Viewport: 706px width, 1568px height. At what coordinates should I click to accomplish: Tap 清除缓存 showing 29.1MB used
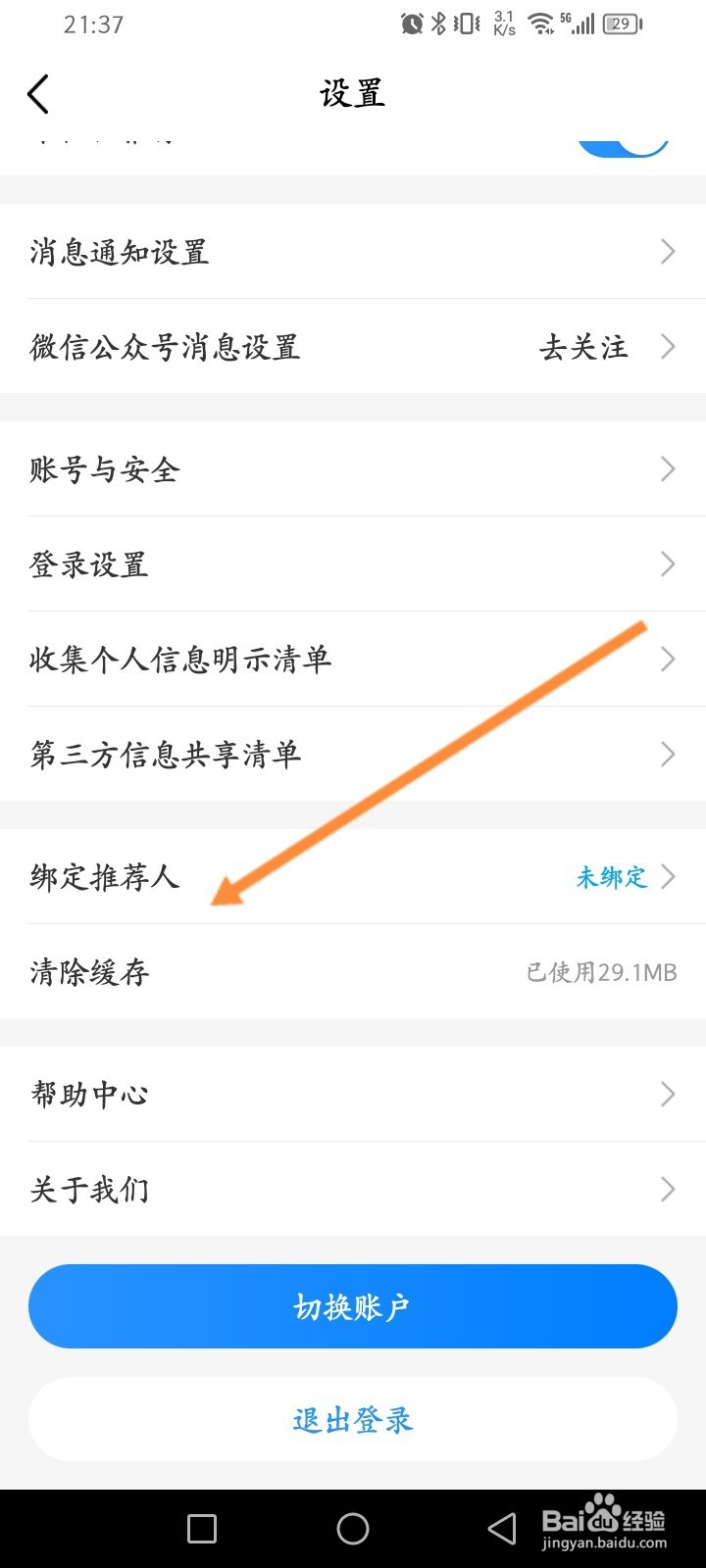click(x=353, y=973)
